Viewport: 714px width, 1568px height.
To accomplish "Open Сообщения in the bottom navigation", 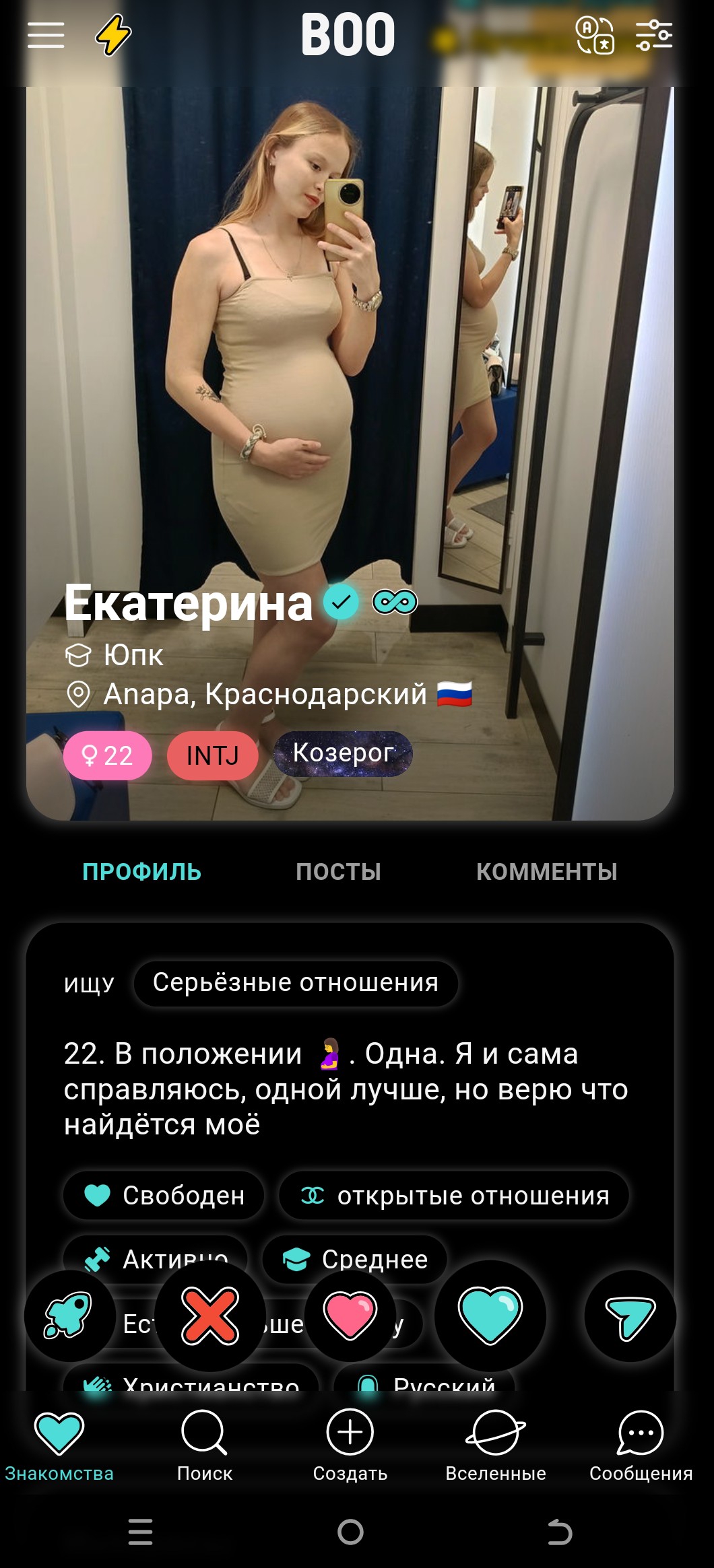I will [641, 1445].
